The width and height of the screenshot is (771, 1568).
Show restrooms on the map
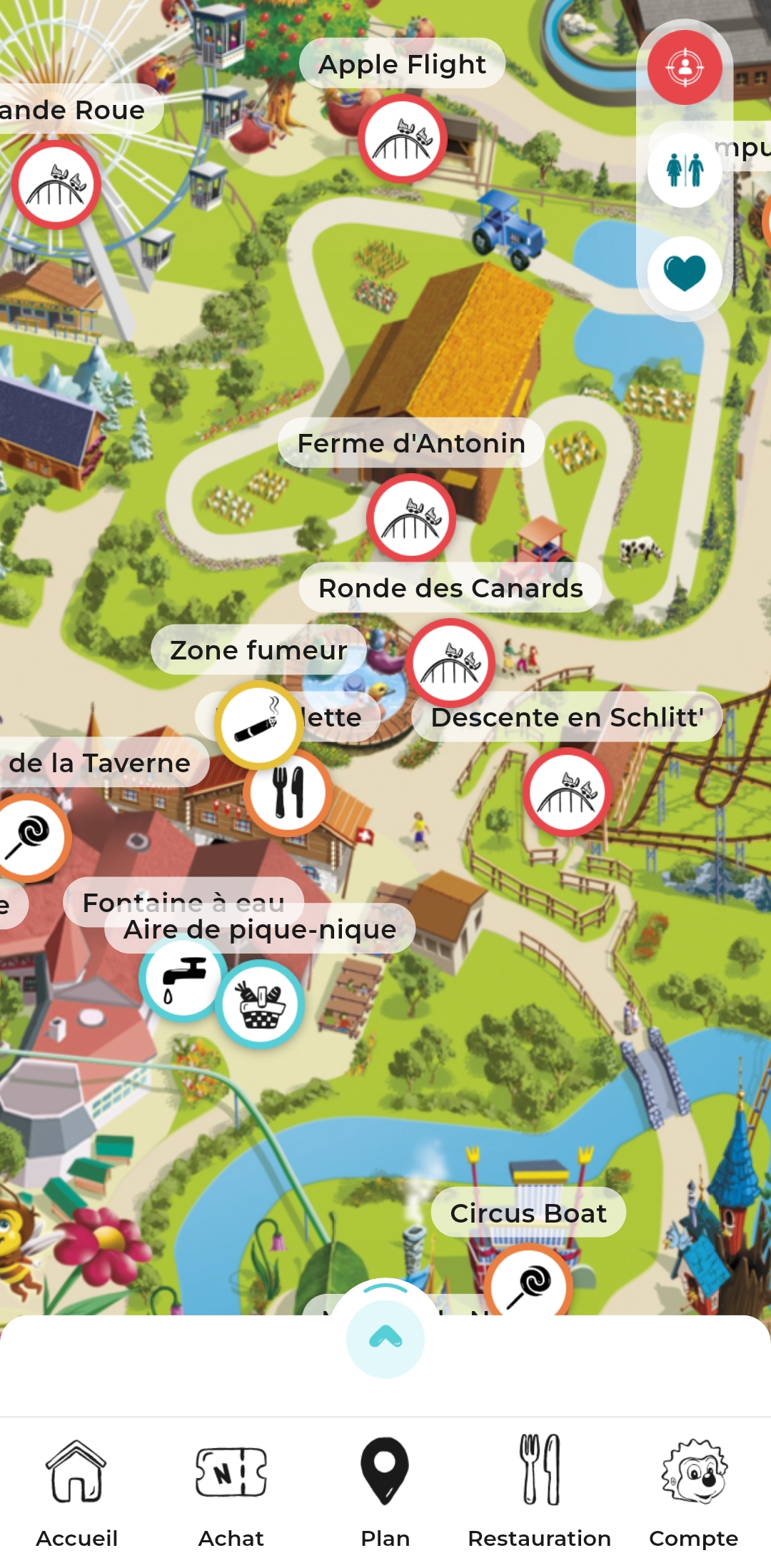coord(684,170)
